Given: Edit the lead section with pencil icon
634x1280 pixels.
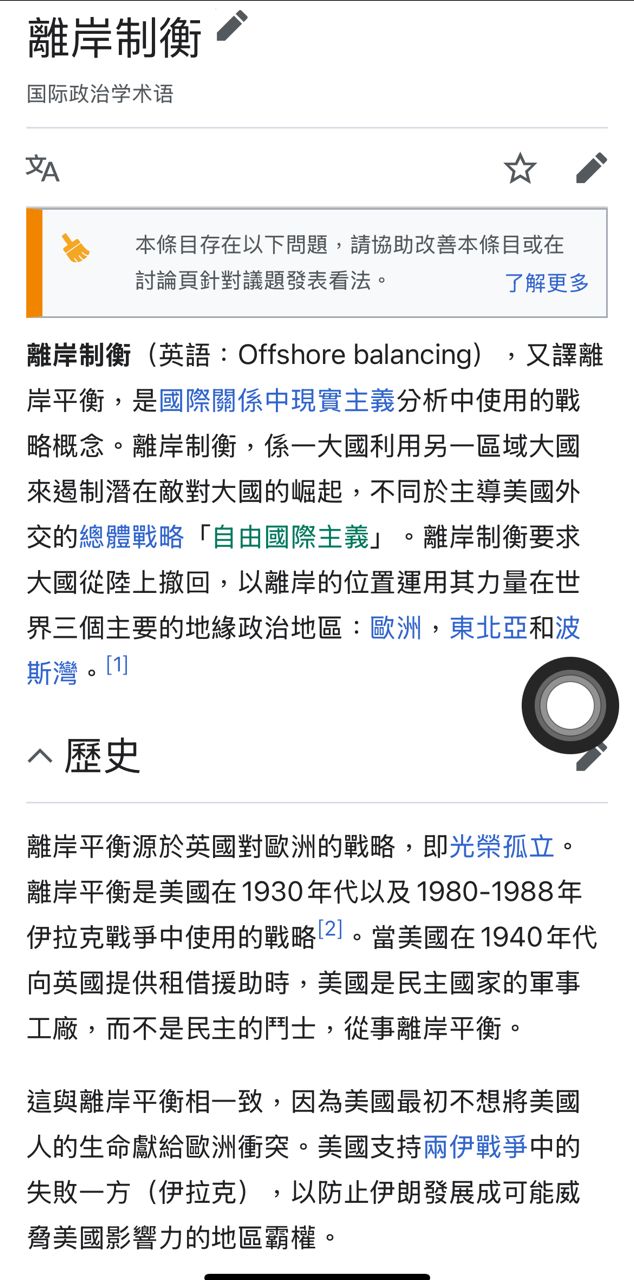Looking at the screenshot, I should (x=591, y=168).
